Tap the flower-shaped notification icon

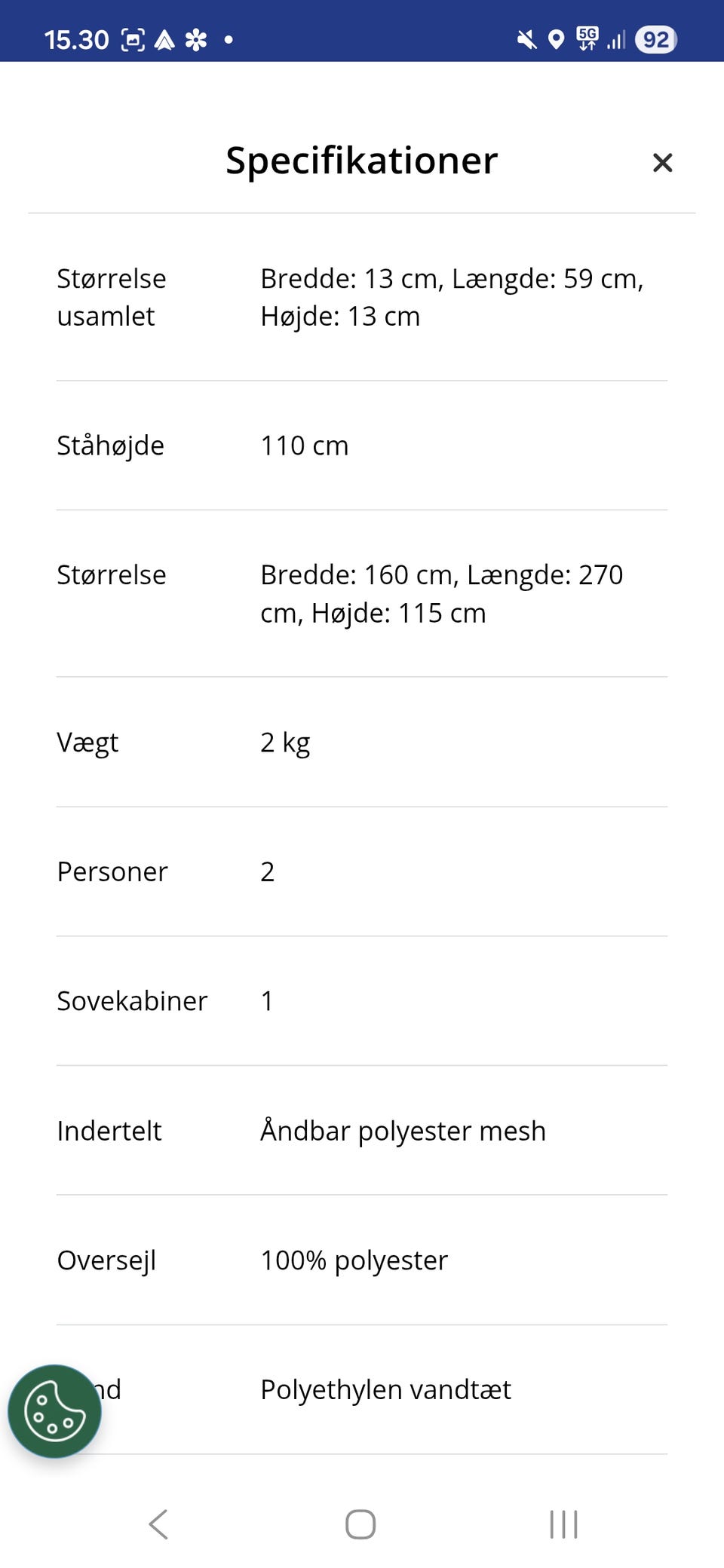[x=195, y=39]
